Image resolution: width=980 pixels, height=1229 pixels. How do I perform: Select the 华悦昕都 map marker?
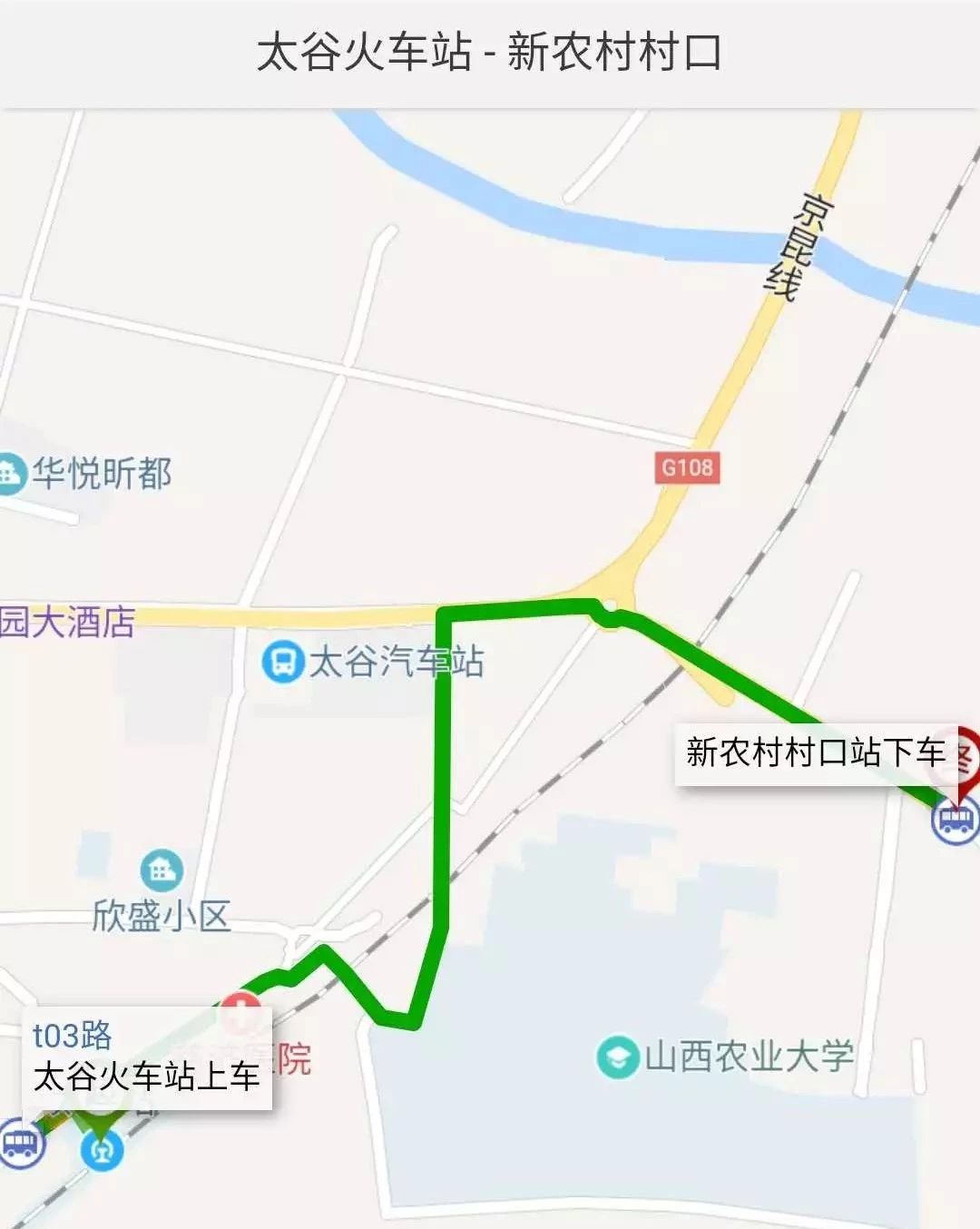(11, 474)
